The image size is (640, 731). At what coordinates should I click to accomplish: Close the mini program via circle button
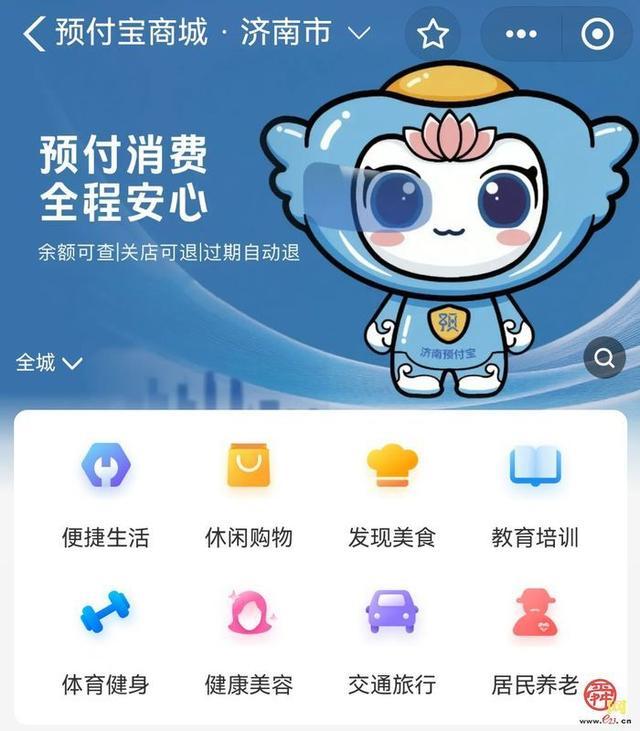click(x=597, y=34)
